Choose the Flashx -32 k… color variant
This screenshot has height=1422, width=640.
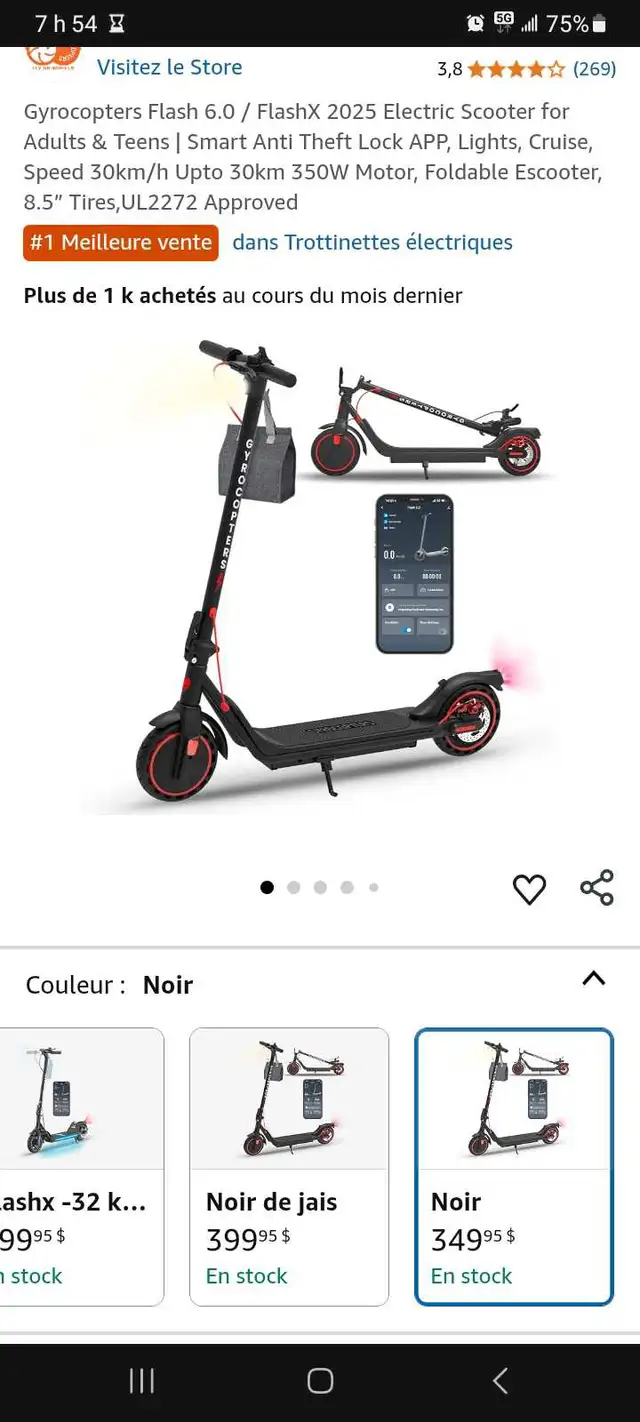[x=81, y=1166]
